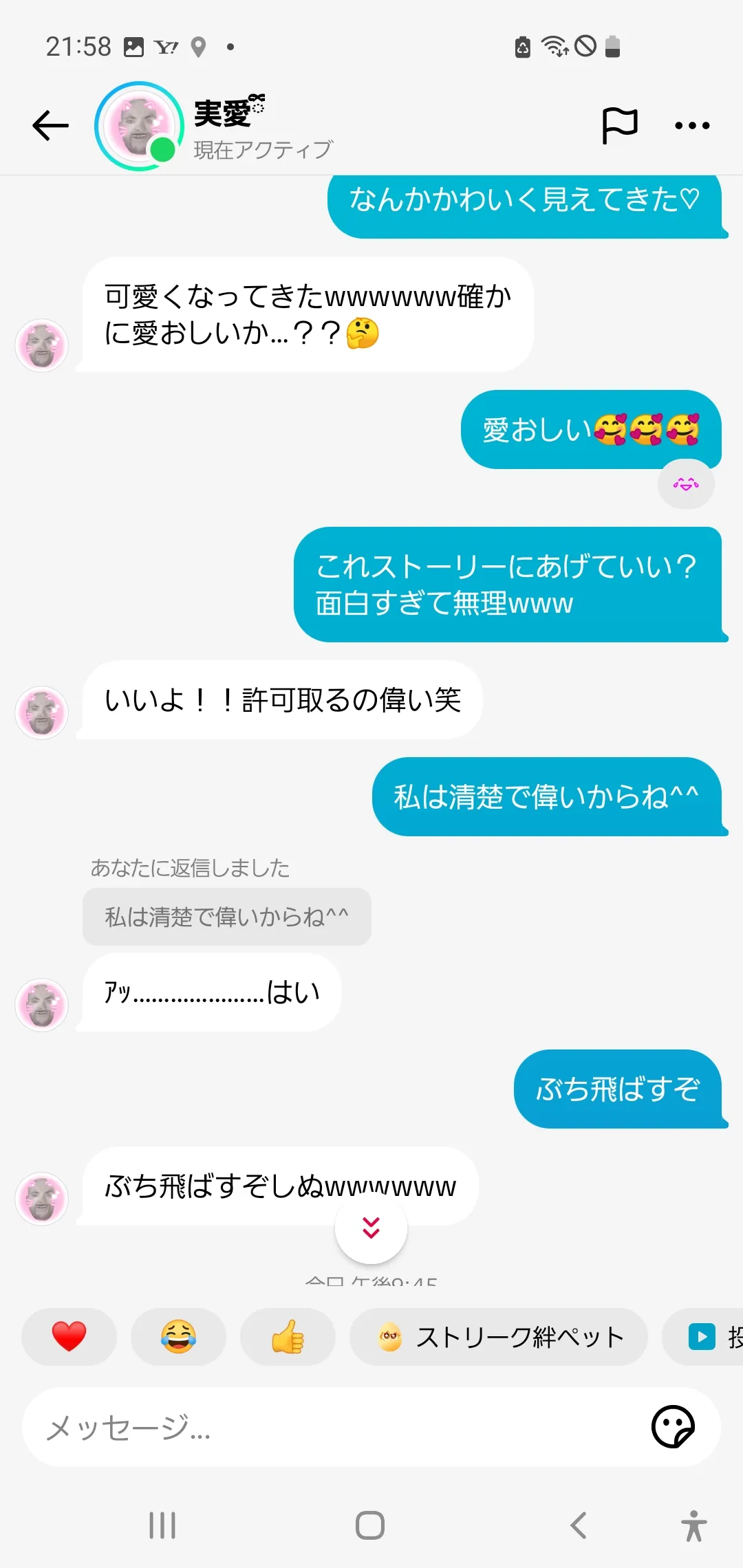Open the quoted reply 私は清楚で偉いからね^^
This screenshot has width=743, height=1568.
click(227, 917)
